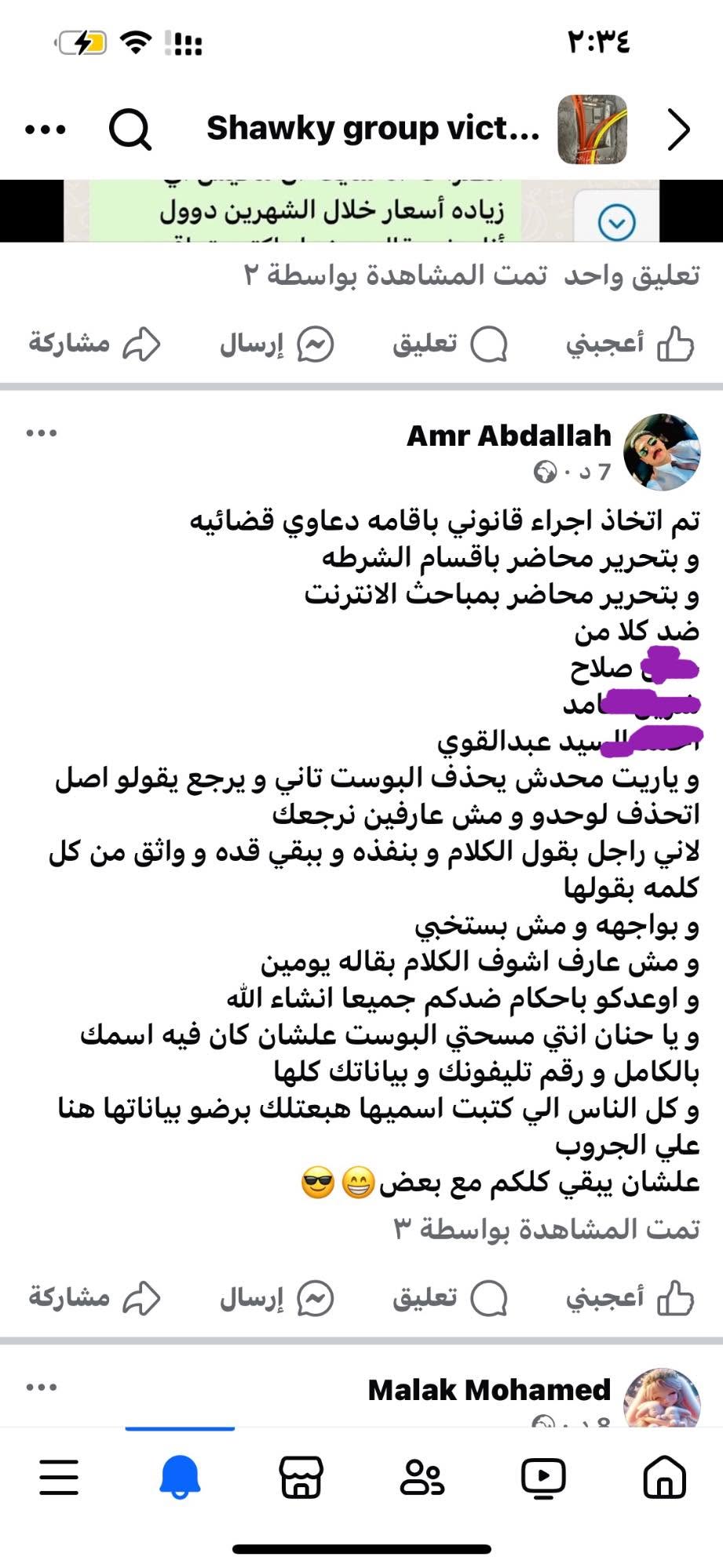Comment on Amr Abdallah's post
Image resolution: width=723 pixels, height=1568 pixels.
450,1297
